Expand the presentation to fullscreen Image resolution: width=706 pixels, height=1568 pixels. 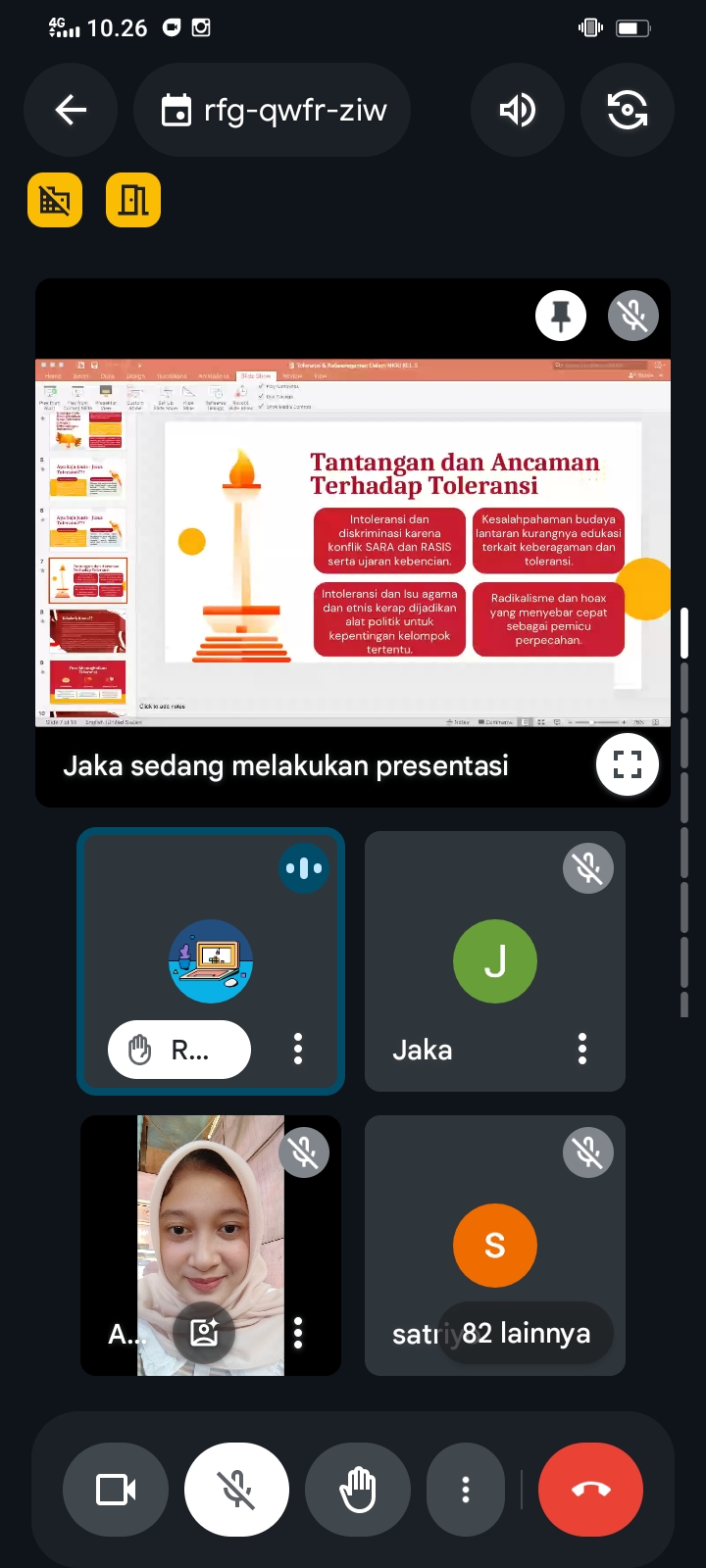627,764
